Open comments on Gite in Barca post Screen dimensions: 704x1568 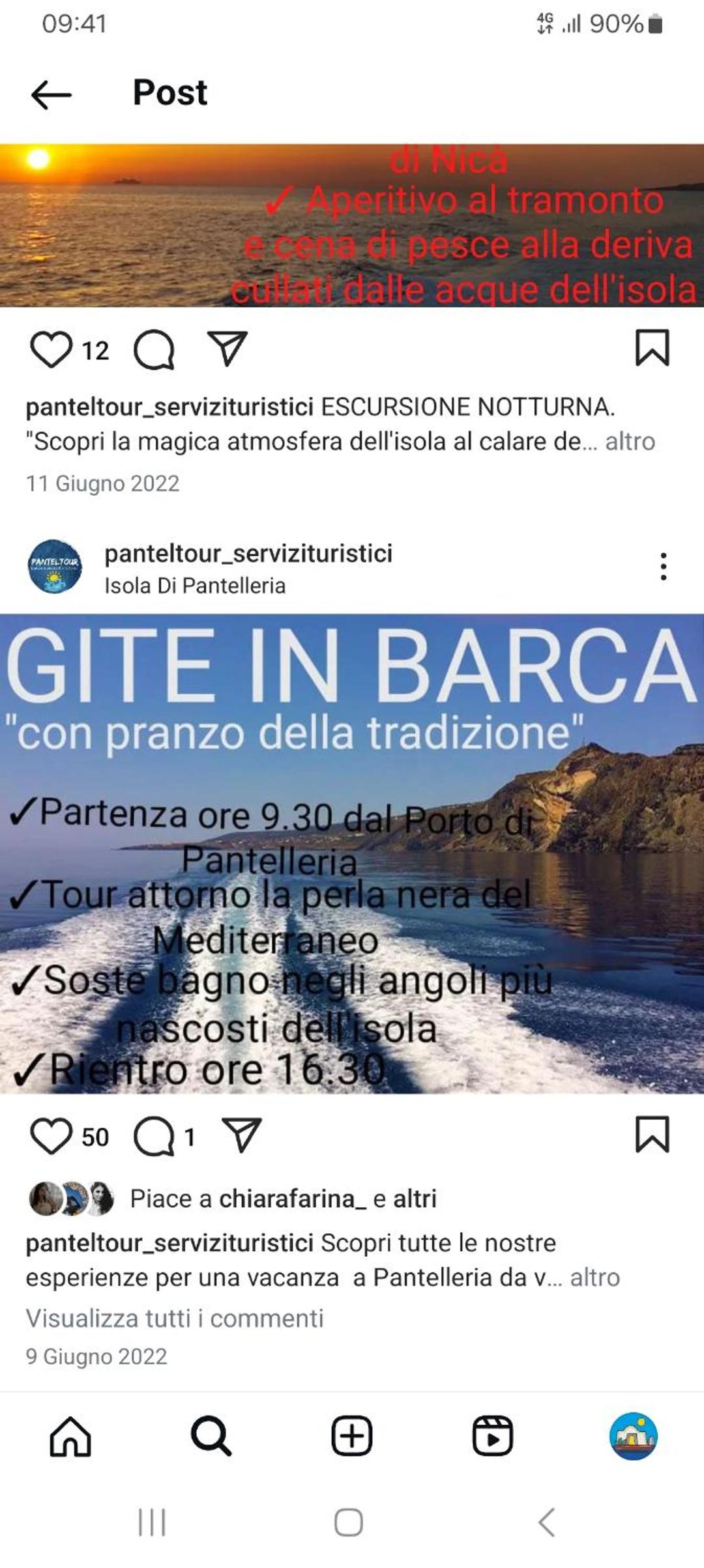coord(154,1137)
